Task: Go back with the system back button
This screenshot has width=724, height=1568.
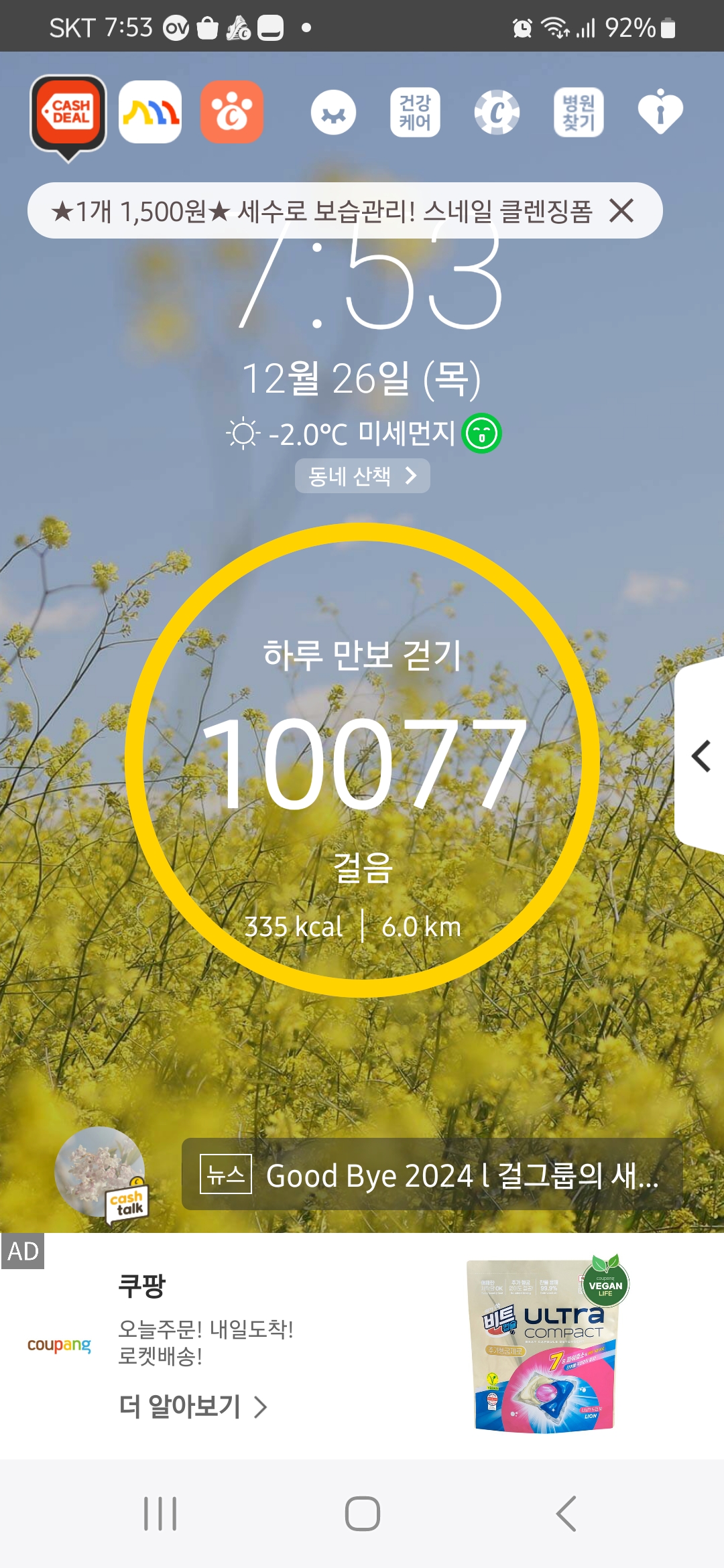Action: coord(566,1514)
